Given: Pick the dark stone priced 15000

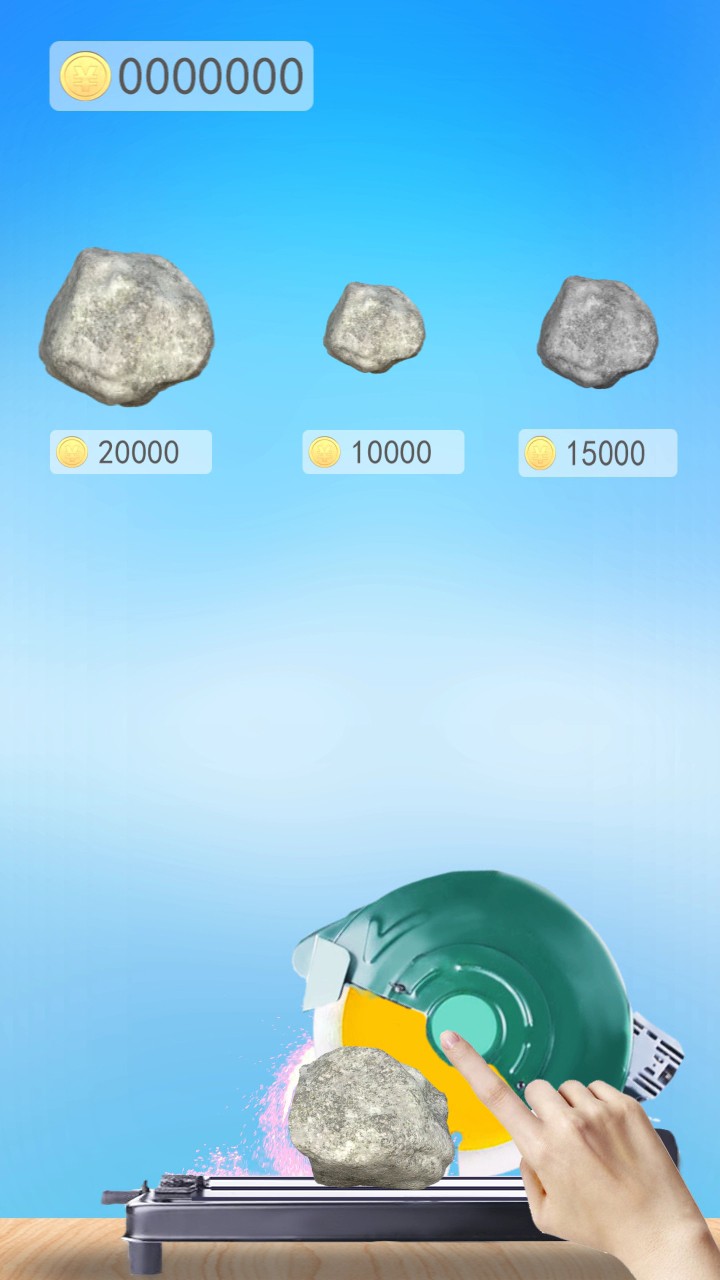Looking at the screenshot, I should [597, 332].
